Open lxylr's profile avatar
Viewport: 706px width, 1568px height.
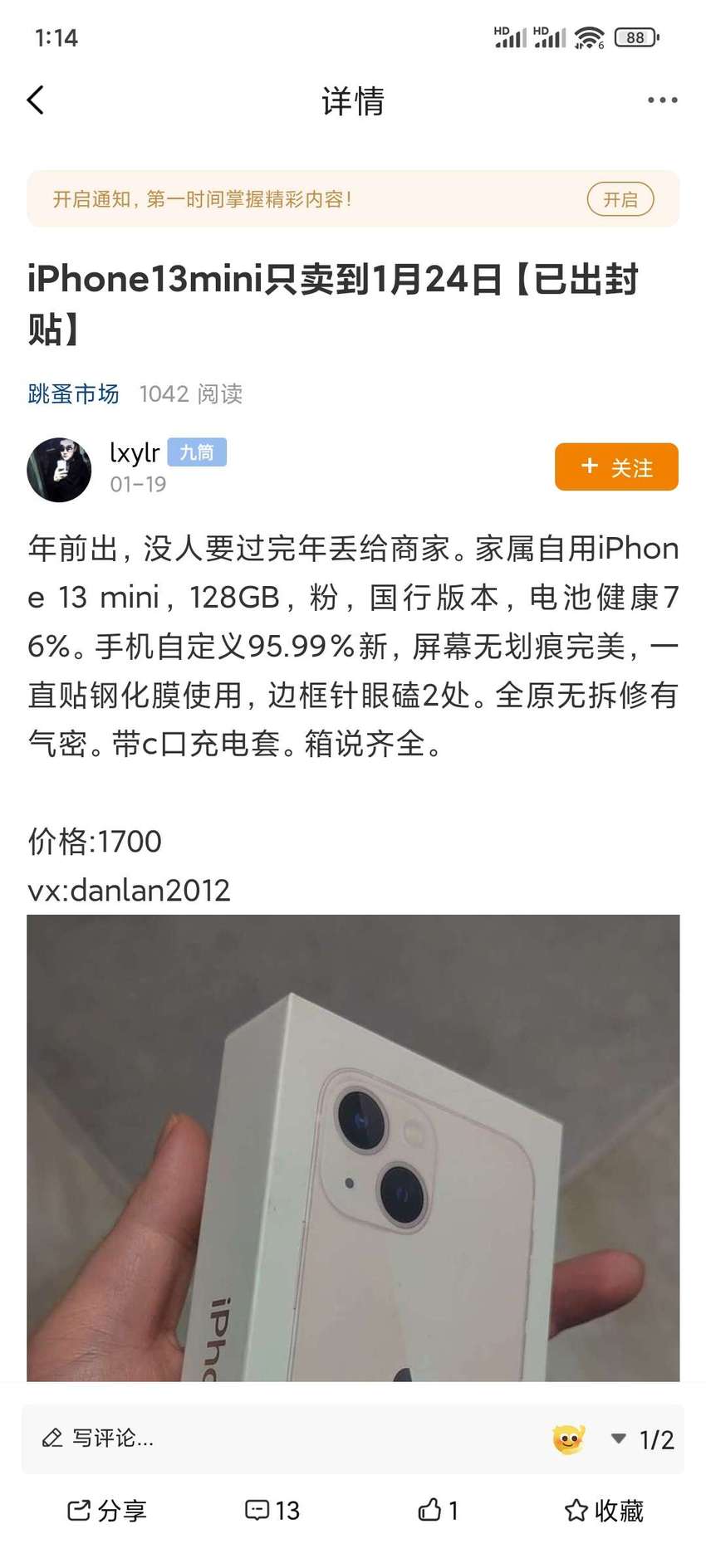[59, 470]
